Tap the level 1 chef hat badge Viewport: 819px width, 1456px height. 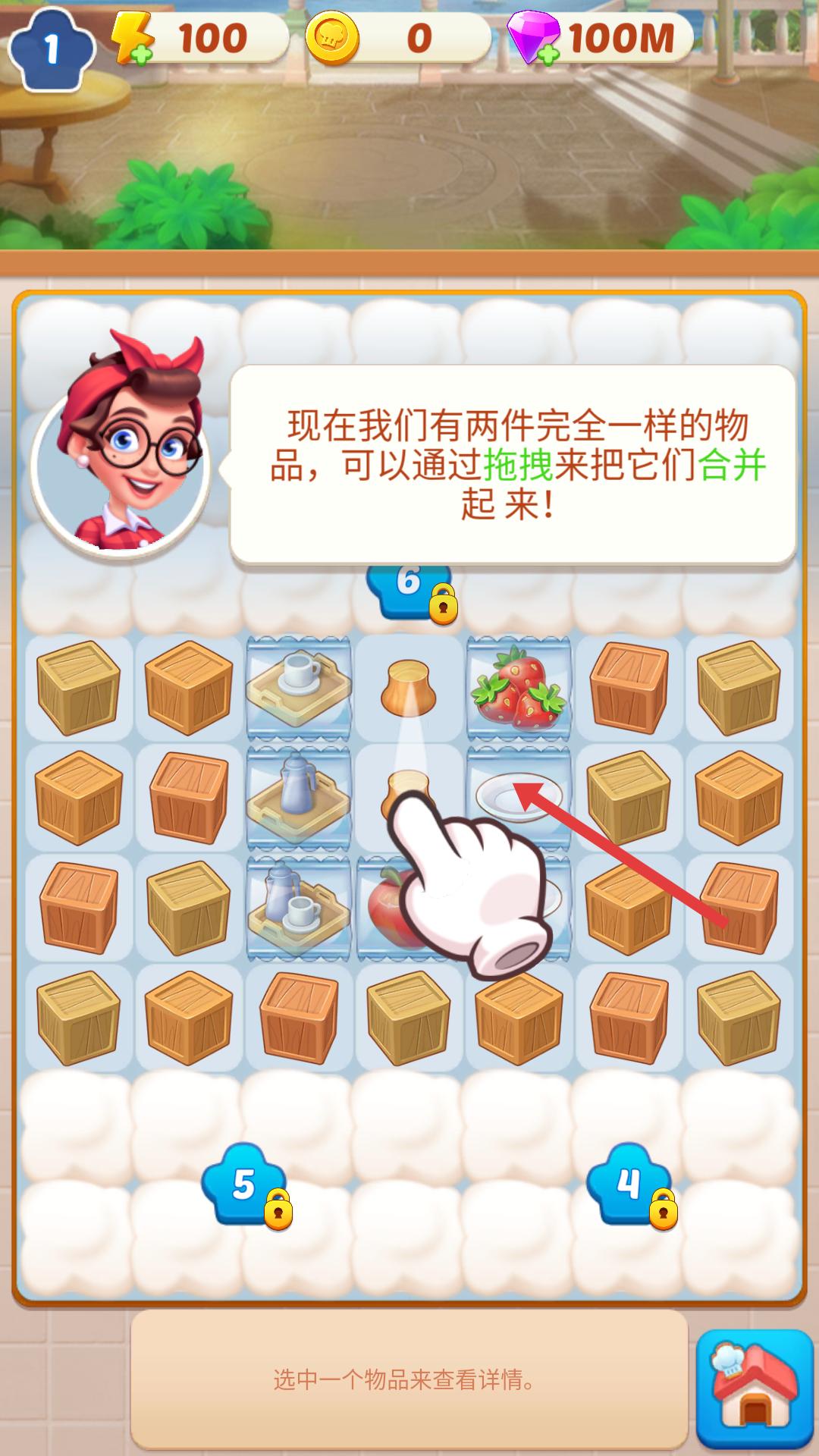[x=52, y=49]
